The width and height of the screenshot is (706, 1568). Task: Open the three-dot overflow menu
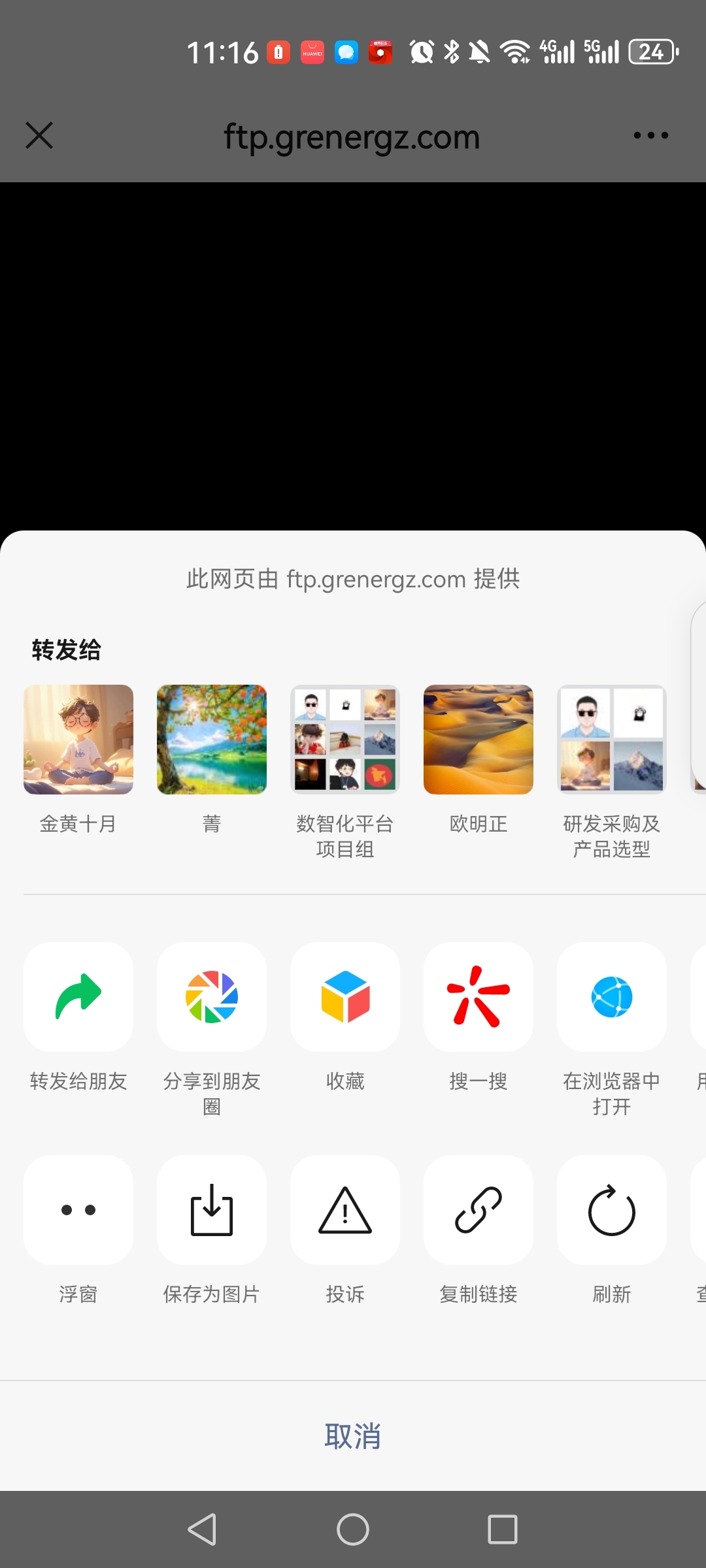click(650, 136)
